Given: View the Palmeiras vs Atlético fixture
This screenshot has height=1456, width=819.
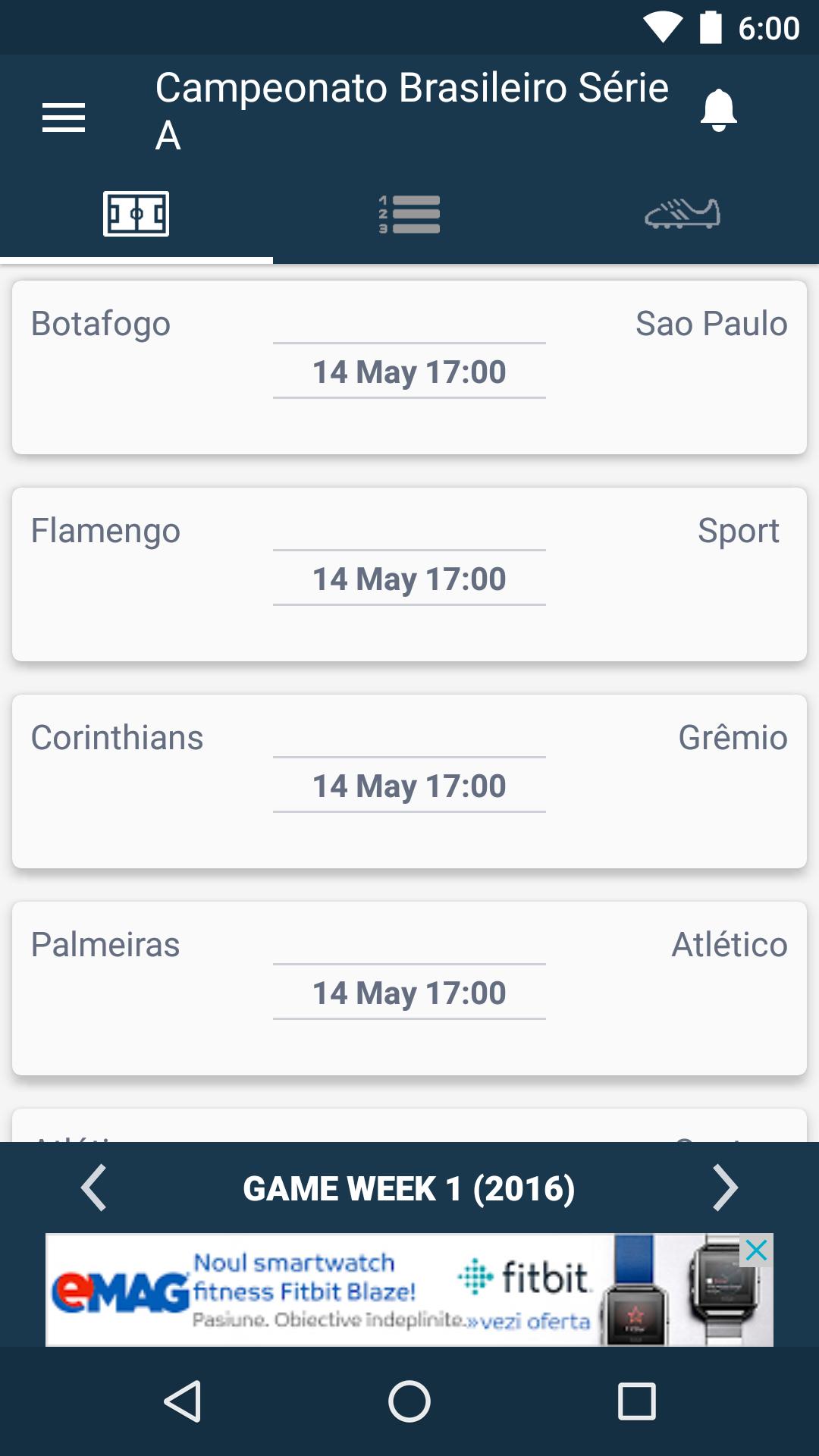Looking at the screenshot, I should pos(409,989).
